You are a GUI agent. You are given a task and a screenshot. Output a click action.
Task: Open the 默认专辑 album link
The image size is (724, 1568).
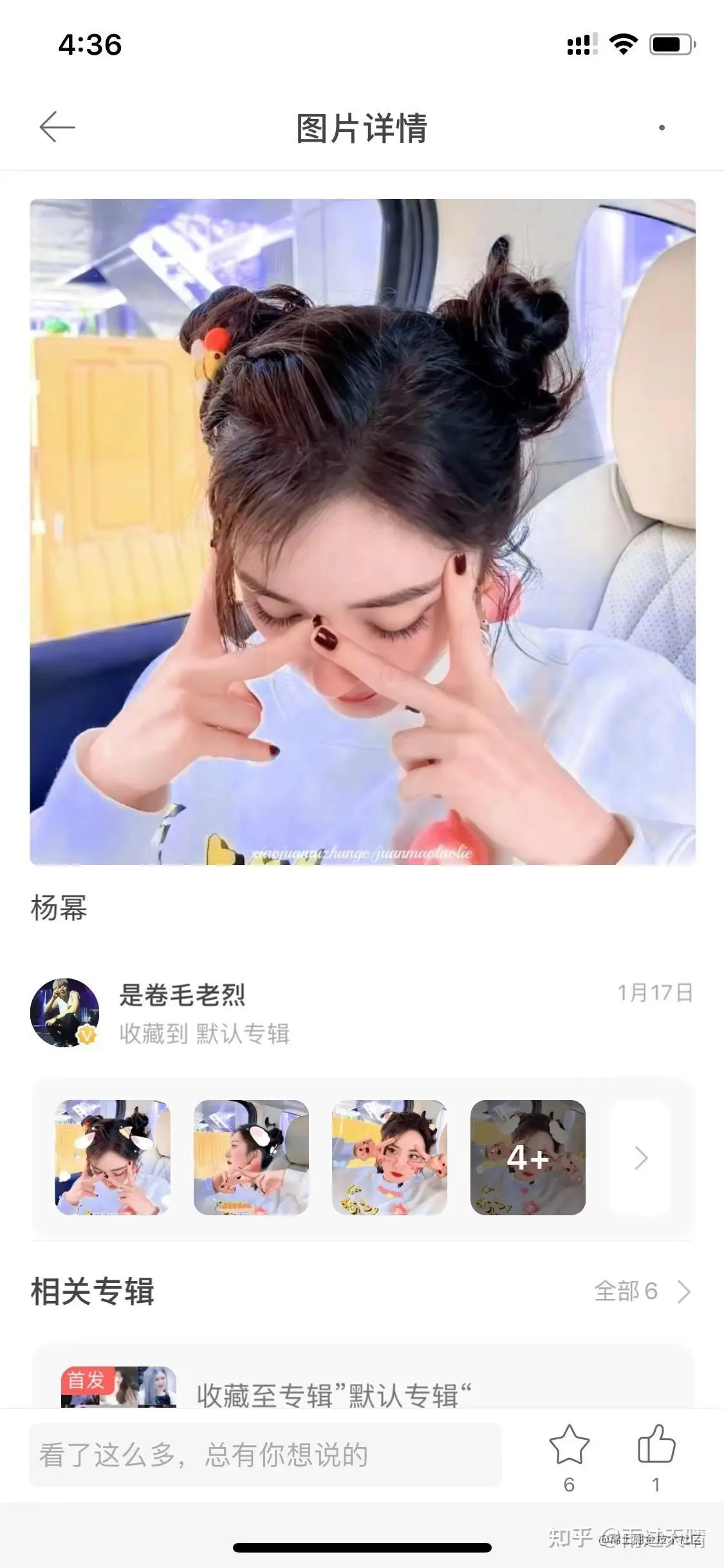pos(243,1034)
